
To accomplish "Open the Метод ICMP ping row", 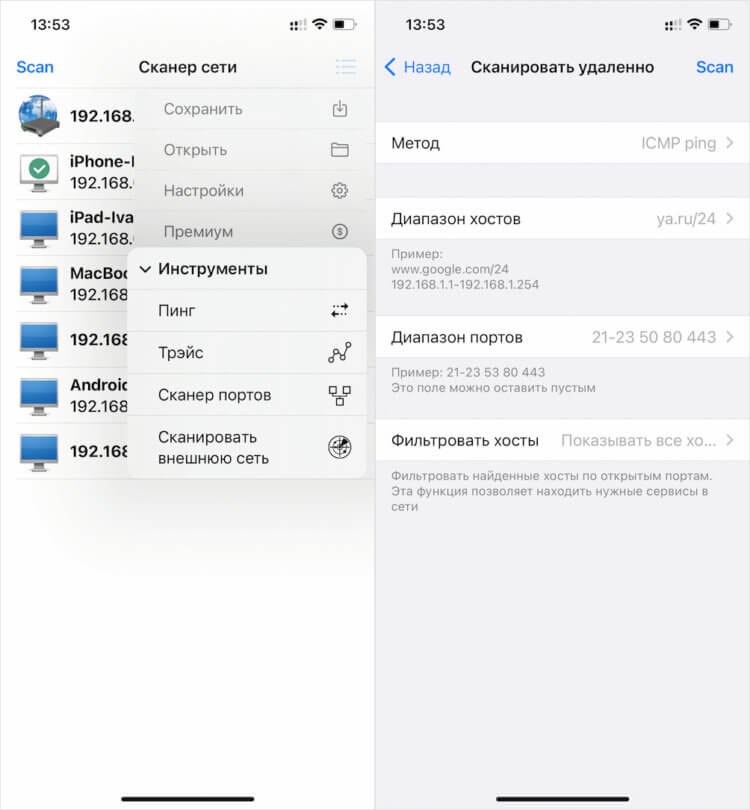I will 562,143.
